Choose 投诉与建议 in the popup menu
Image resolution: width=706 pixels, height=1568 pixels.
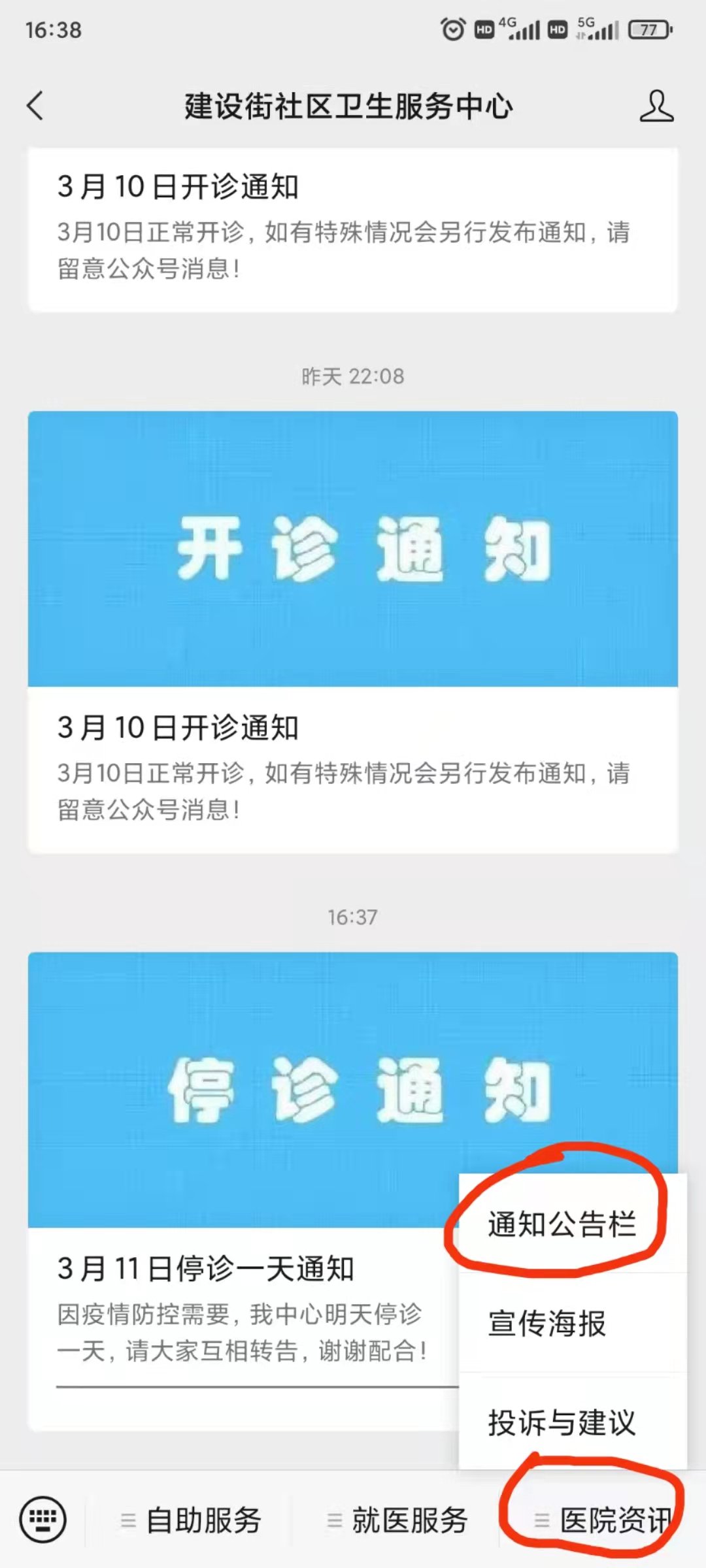pos(561,1422)
